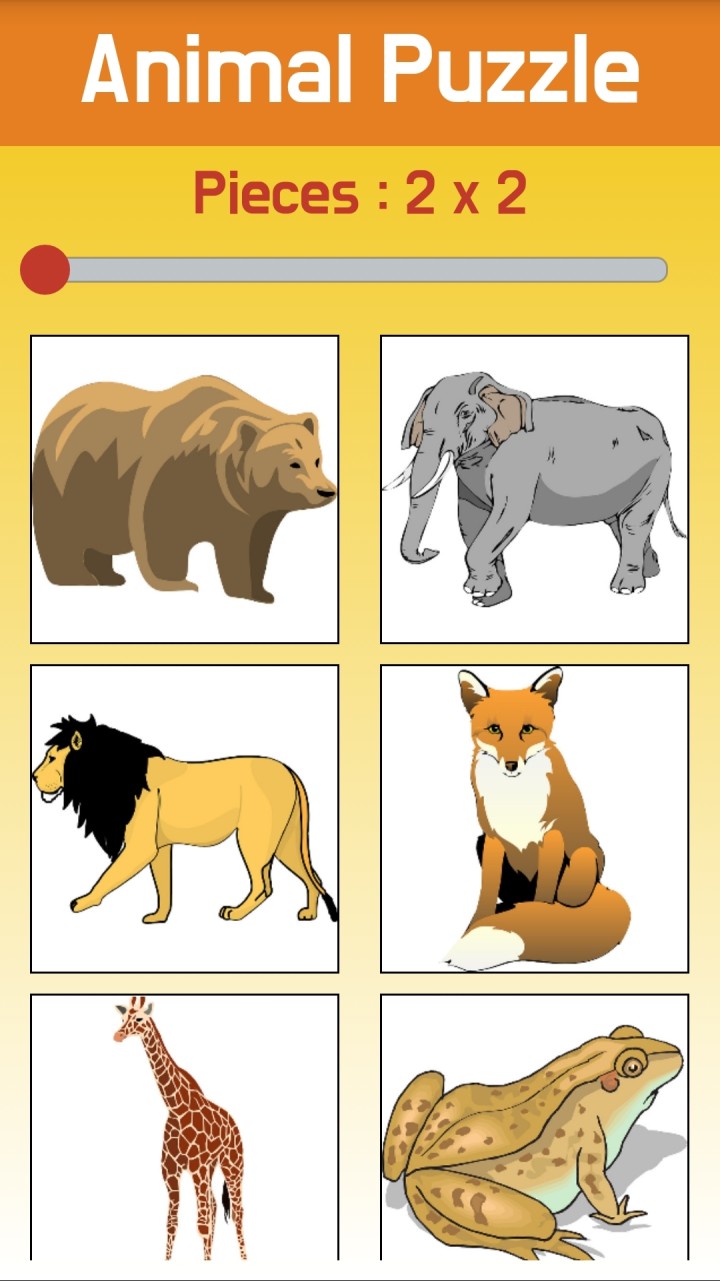Tap the pieces slider track to increase the piece count
720x1281 pixels.
344,270
